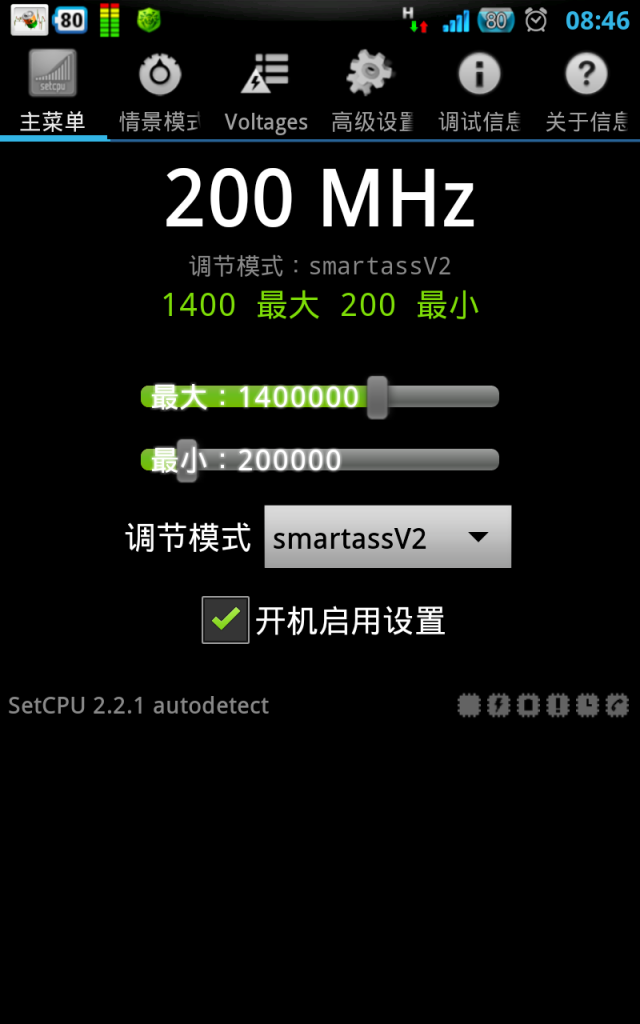640x1024 pixels.
Task: Expand the 调节模式 smartassV2 dropdown
Action: coord(387,537)
